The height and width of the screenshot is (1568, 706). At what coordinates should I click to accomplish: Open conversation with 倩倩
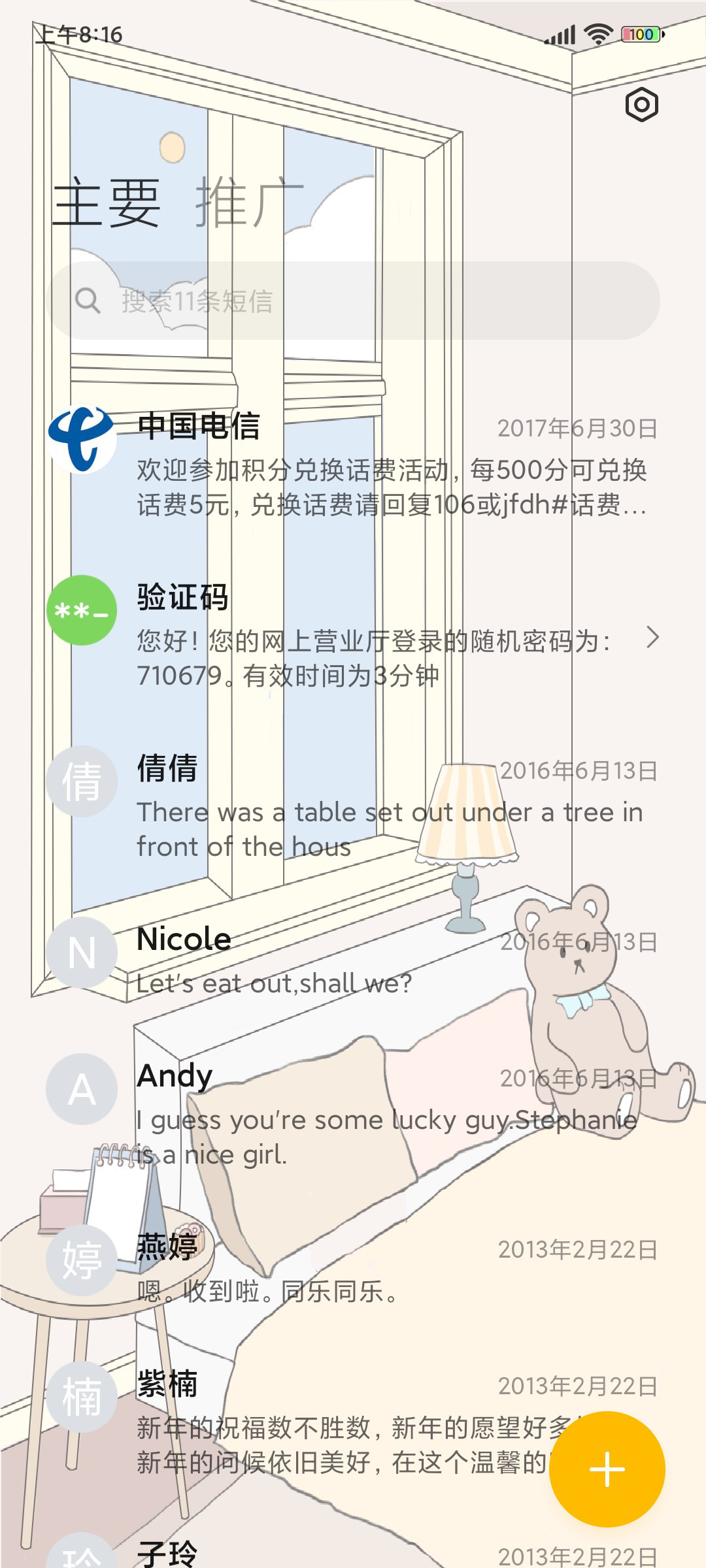pos(353,806)
